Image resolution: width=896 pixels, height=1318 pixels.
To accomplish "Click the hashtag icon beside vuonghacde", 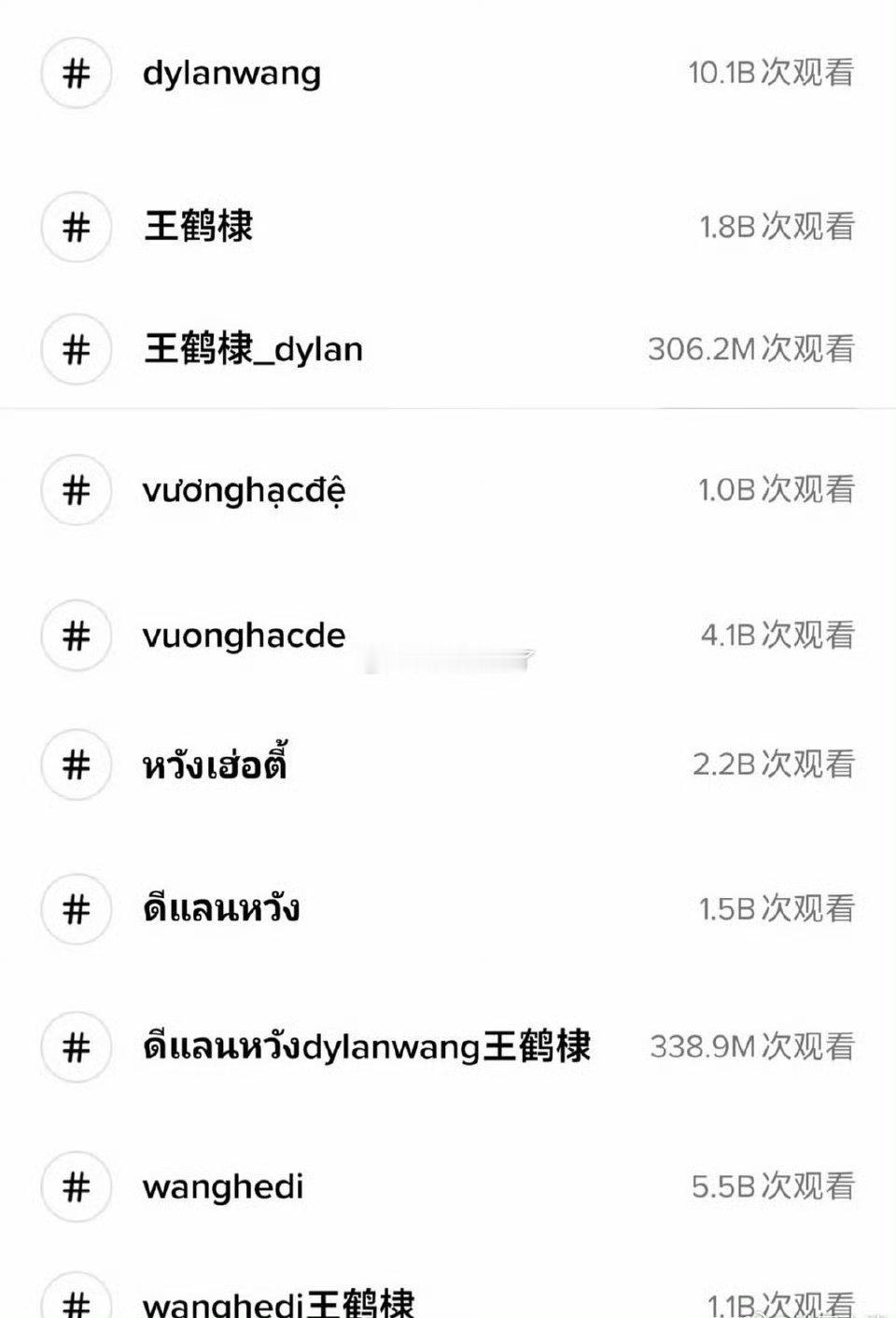I will (x=76, y=637).
